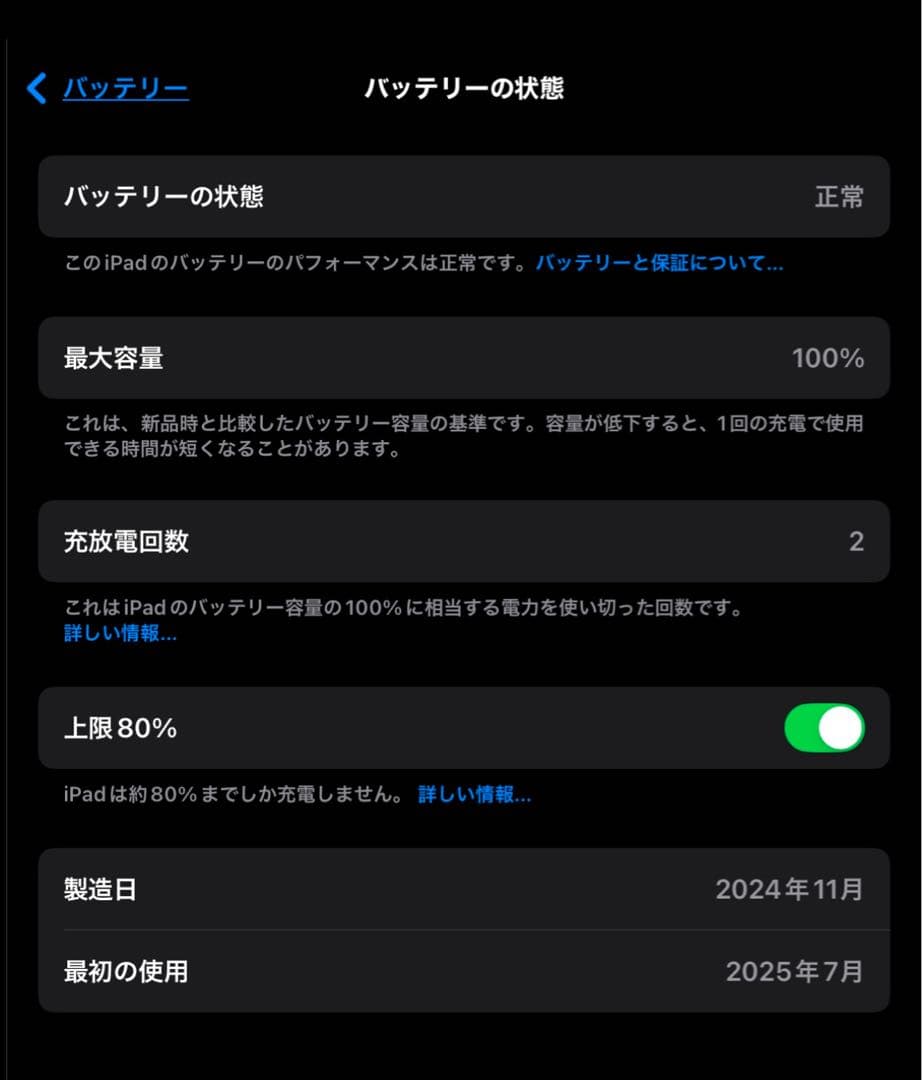Select the 製造日 row
This screenshot has width=922, height=1080.
coord(460,889)
